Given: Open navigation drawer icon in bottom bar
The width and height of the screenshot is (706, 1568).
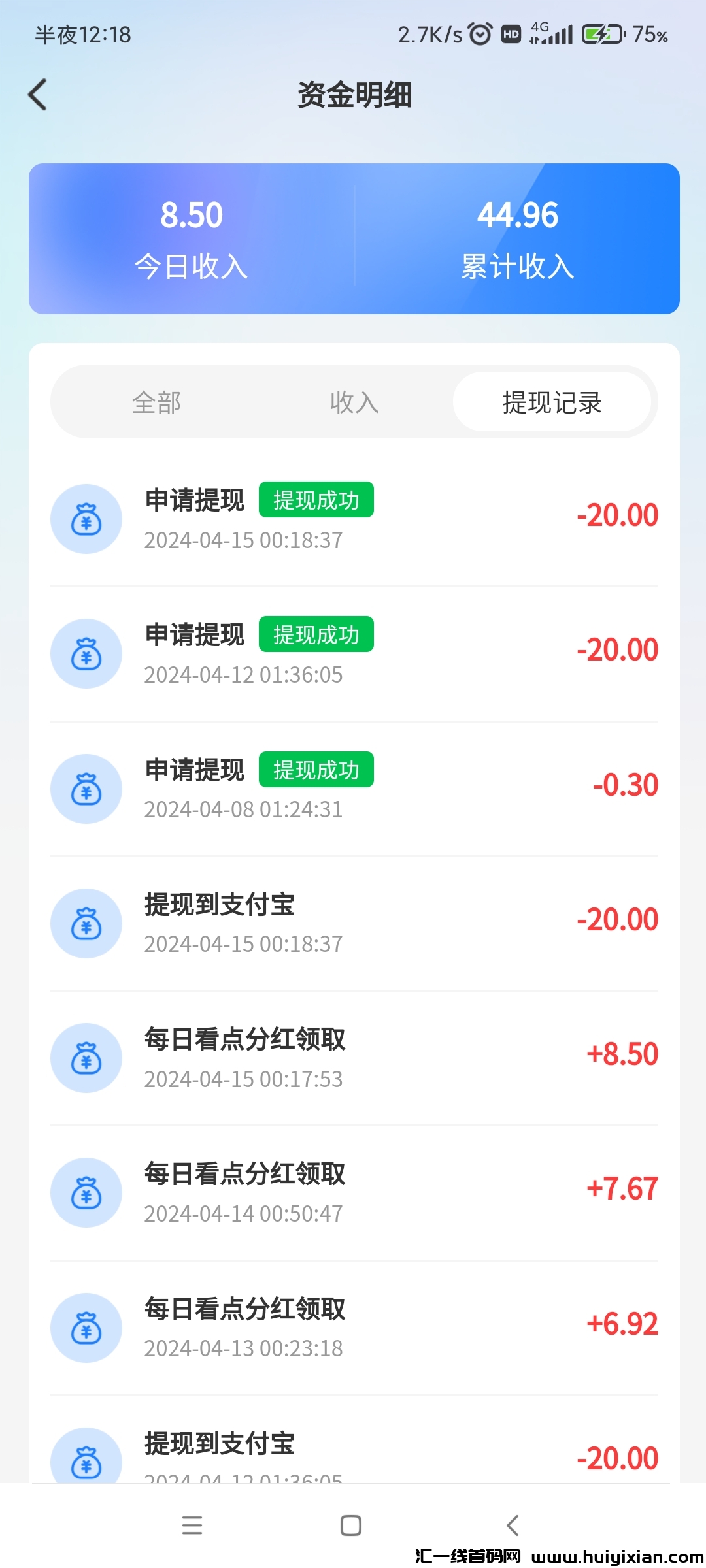Looking at the screenshot, I should coord(192,1525).
